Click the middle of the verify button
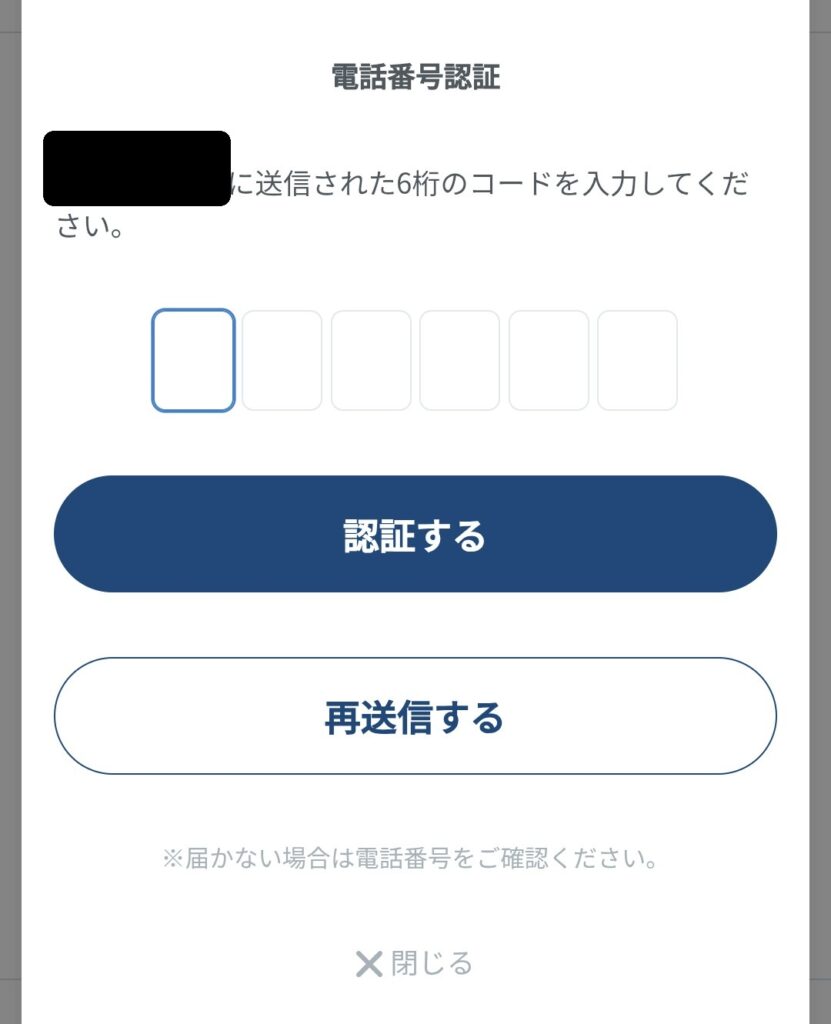This screenshot has height=1024, width=831. (x=415, y=532)
